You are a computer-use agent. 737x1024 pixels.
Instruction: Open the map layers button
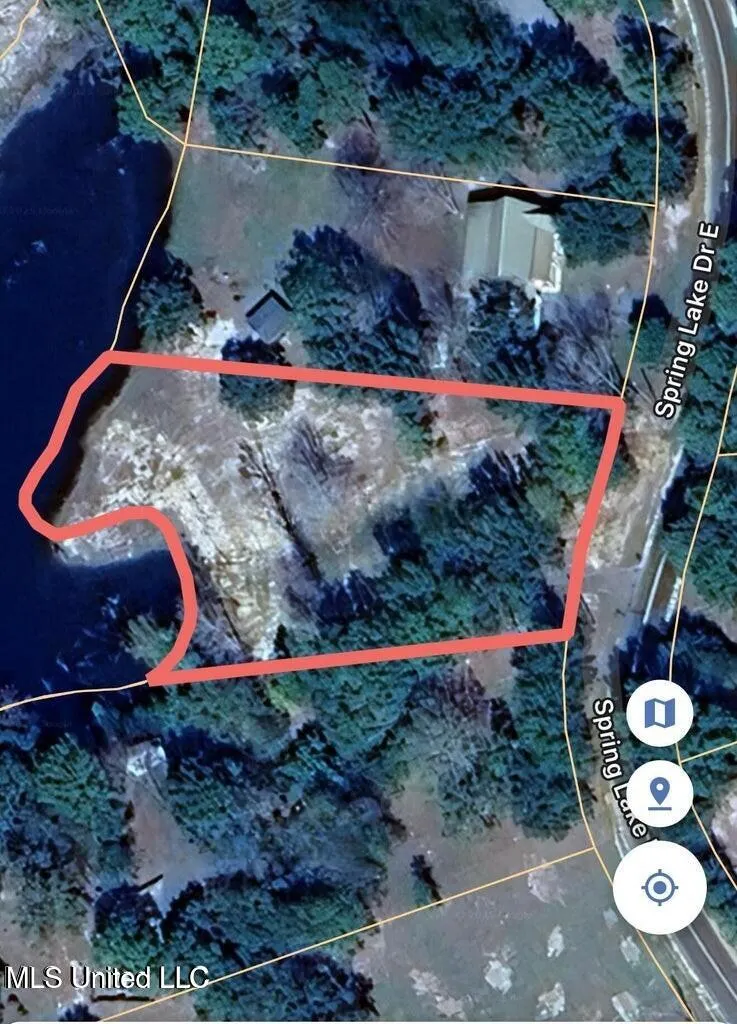660,713
